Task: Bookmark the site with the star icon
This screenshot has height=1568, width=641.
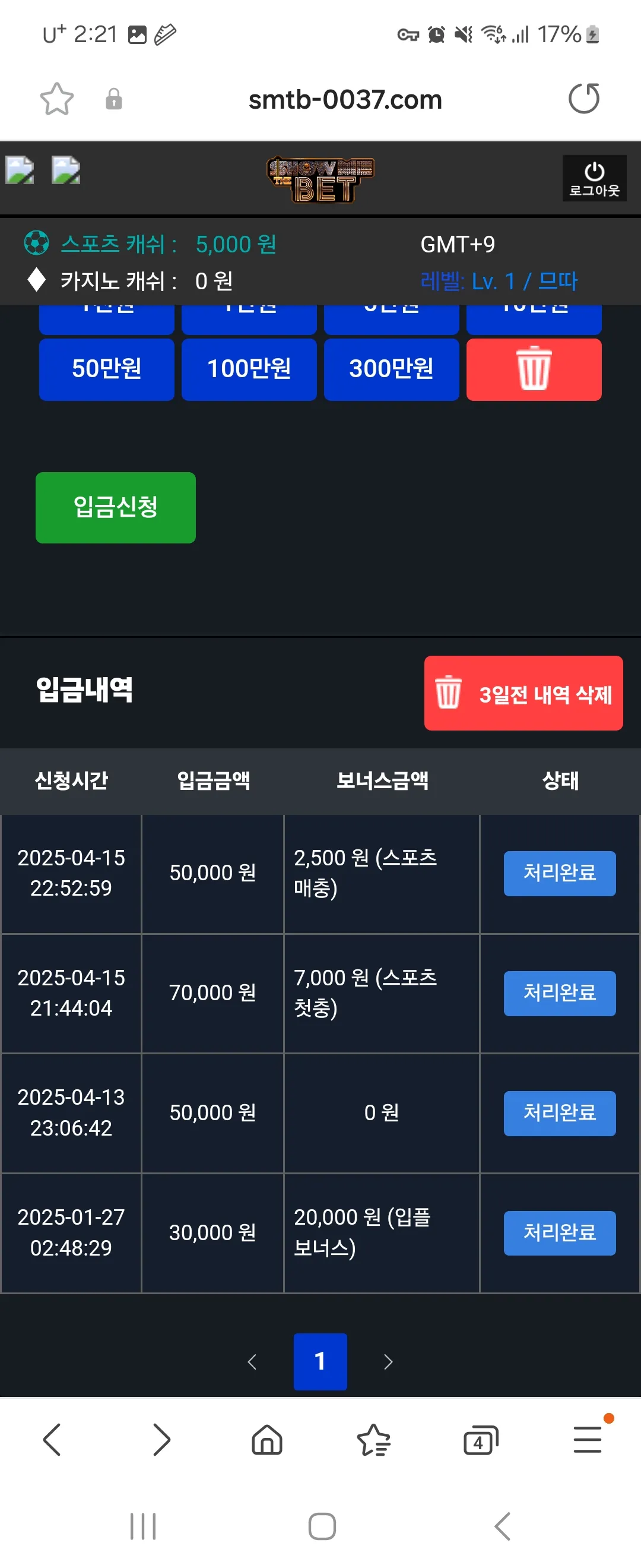Action: pyautogui.click(x=56, y=99)
